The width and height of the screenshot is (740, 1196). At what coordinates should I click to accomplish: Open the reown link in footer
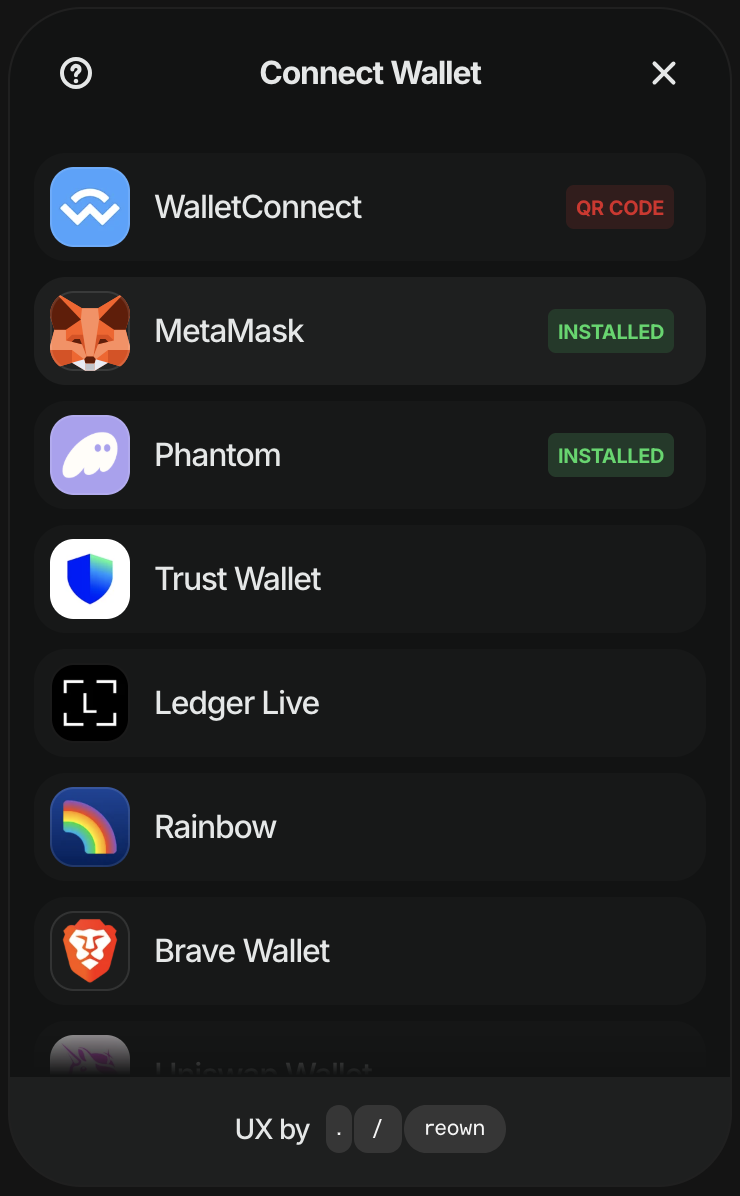454,1129
